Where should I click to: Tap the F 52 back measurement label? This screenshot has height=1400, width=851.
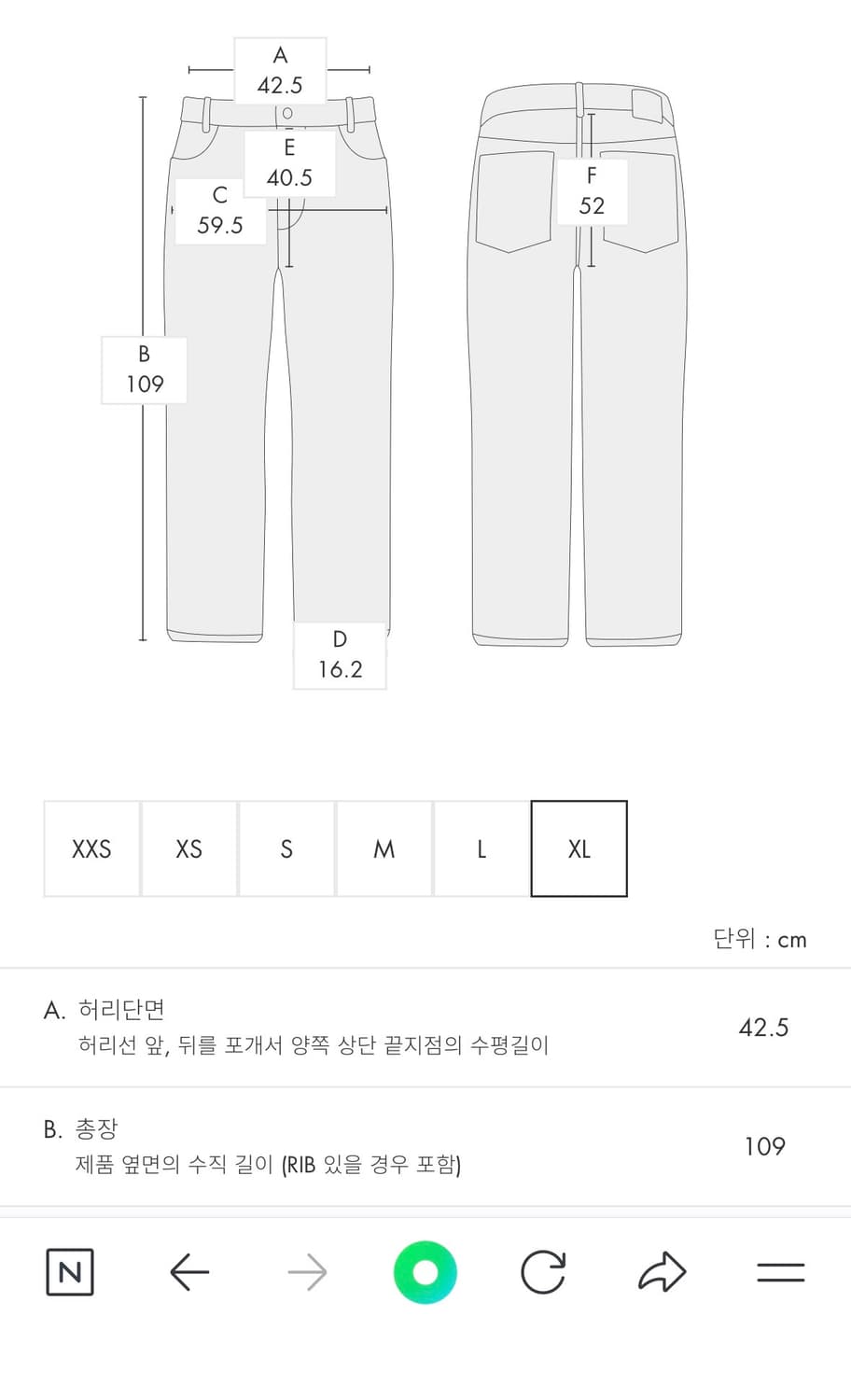(x=592, y=189)
